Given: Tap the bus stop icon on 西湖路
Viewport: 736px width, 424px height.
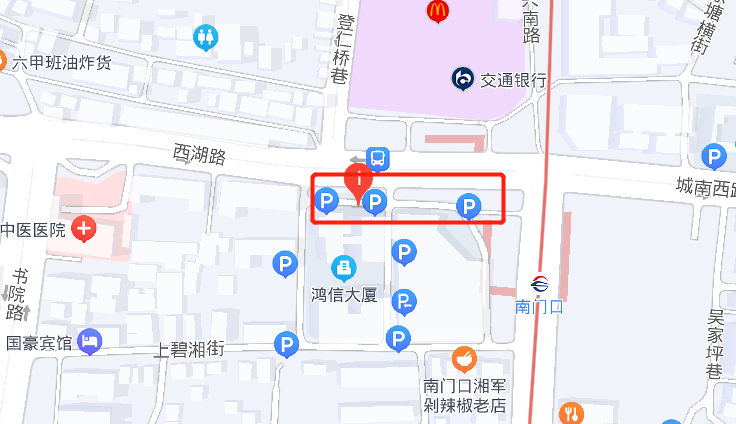Looking at the screenshot, I should coord(377,158).
